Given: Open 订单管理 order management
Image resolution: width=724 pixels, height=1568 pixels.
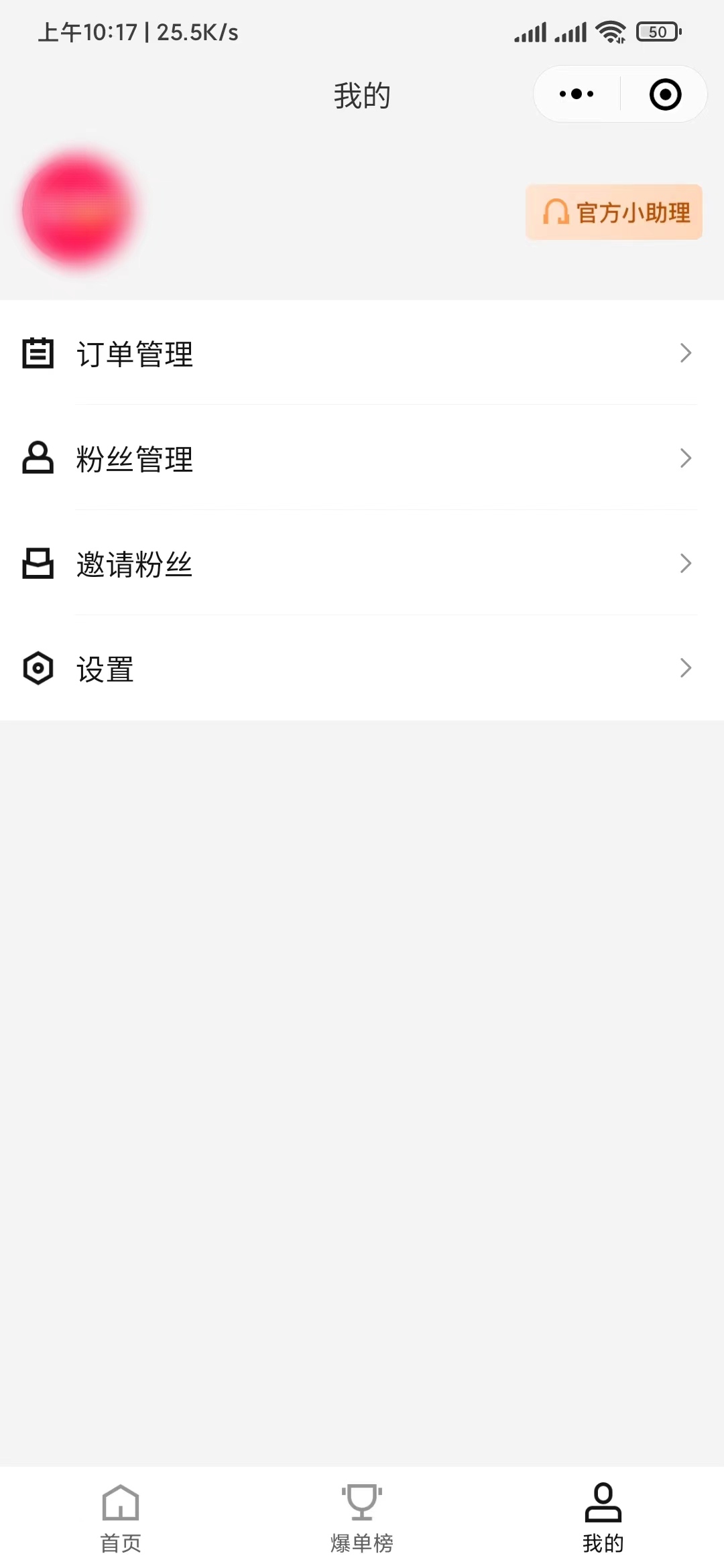Looking at the screenshot, I should [134, 354].
